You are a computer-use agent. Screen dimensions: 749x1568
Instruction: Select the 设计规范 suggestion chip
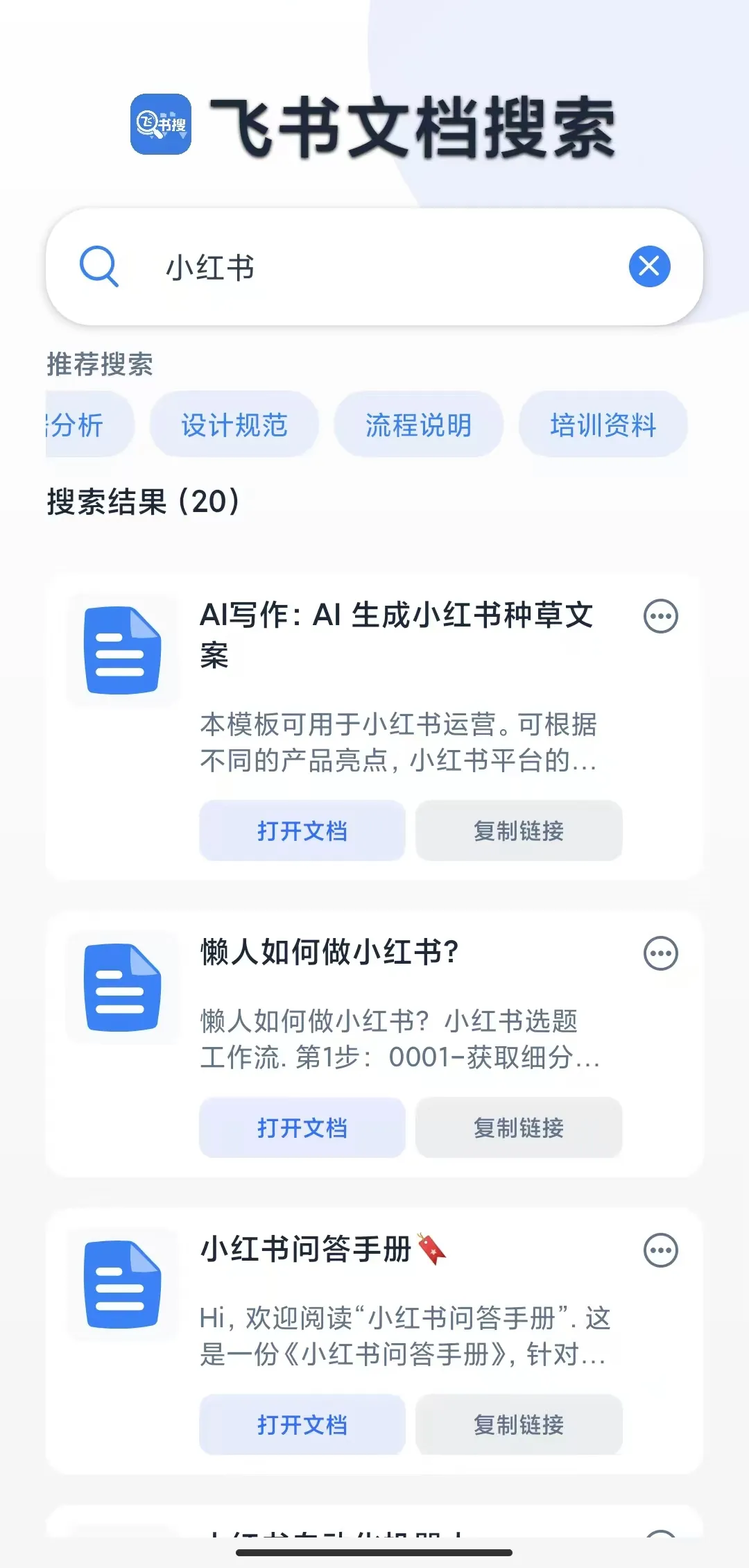click(234, 425)
